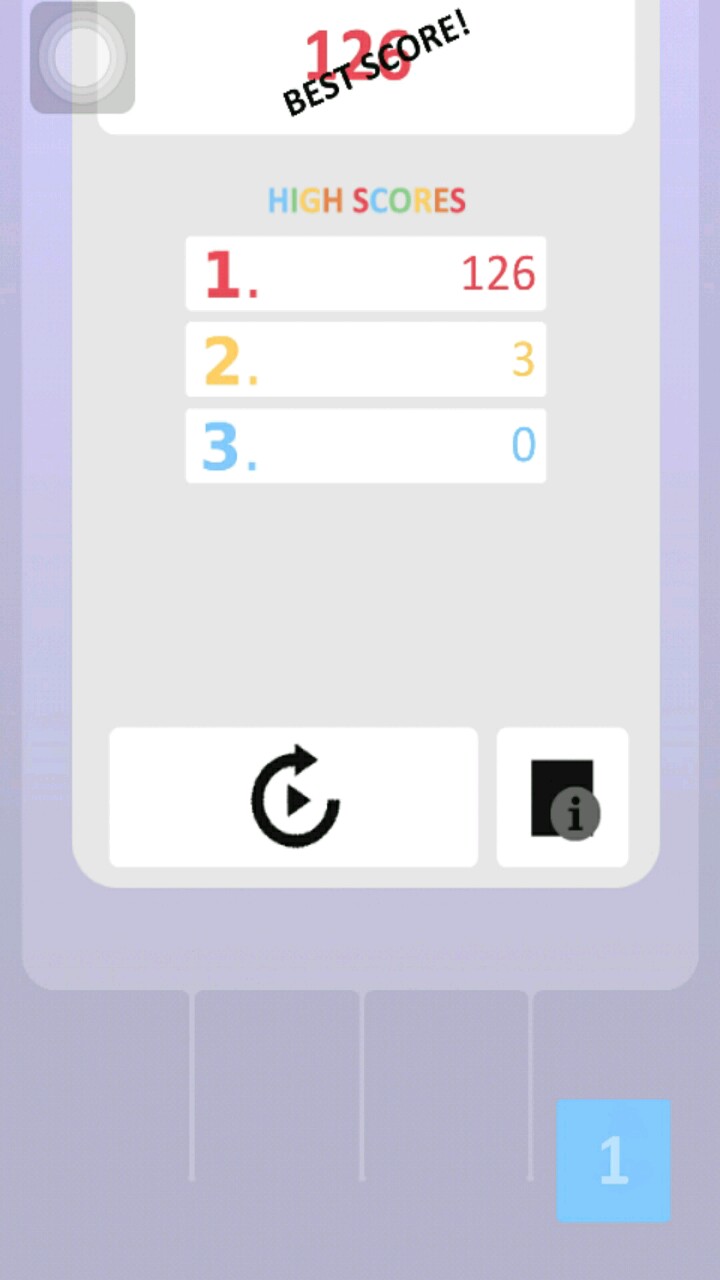Restart the game with the replay button
The height and width of the screenshot is (1280, 720).
(293, 797)
